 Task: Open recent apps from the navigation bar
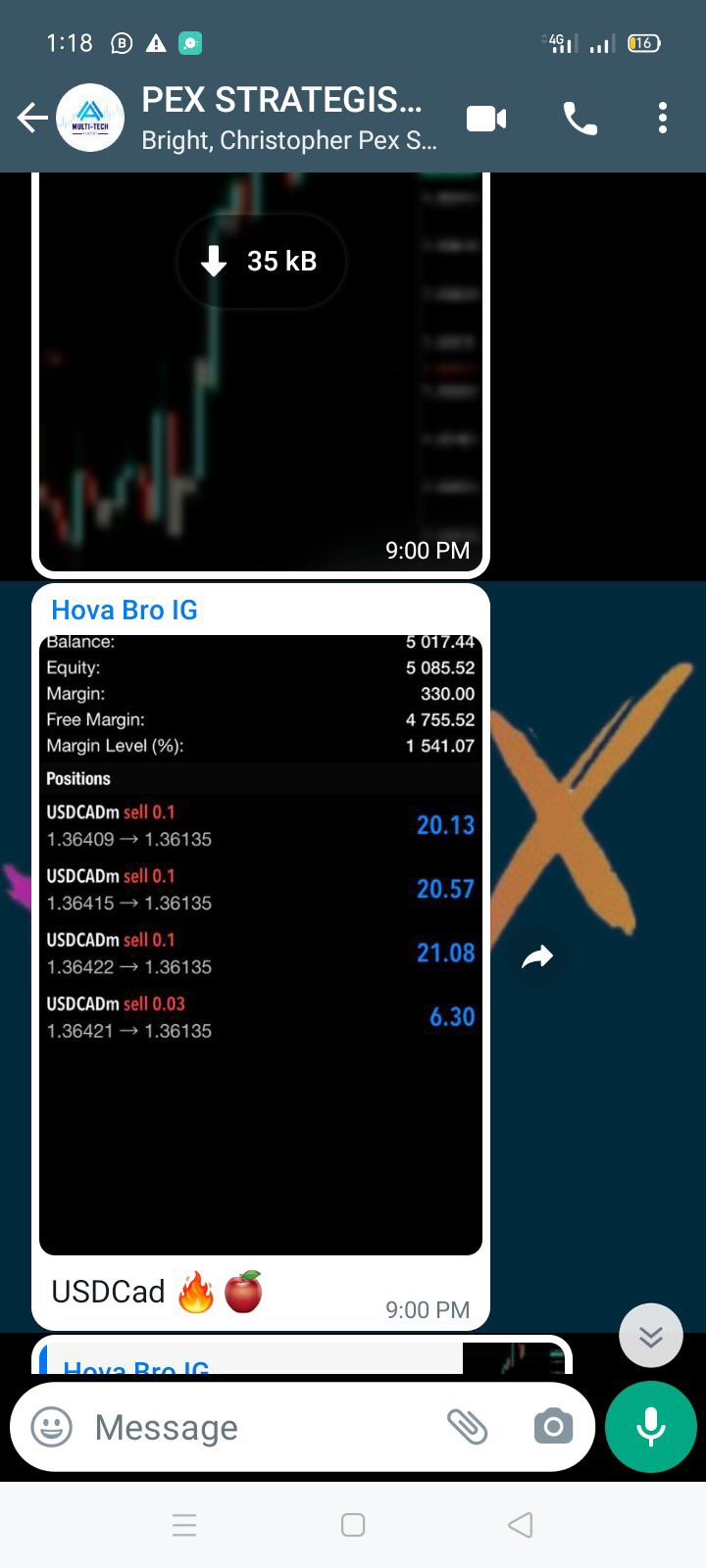(184, 1525)
